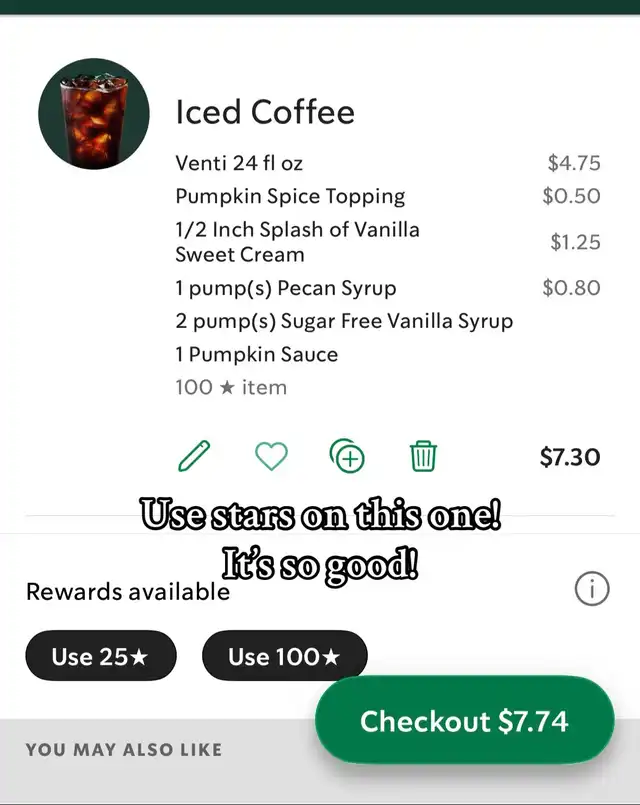Duplicate the Iced Coffee item
Screen dimensions: 640x805
pos(347,457)
